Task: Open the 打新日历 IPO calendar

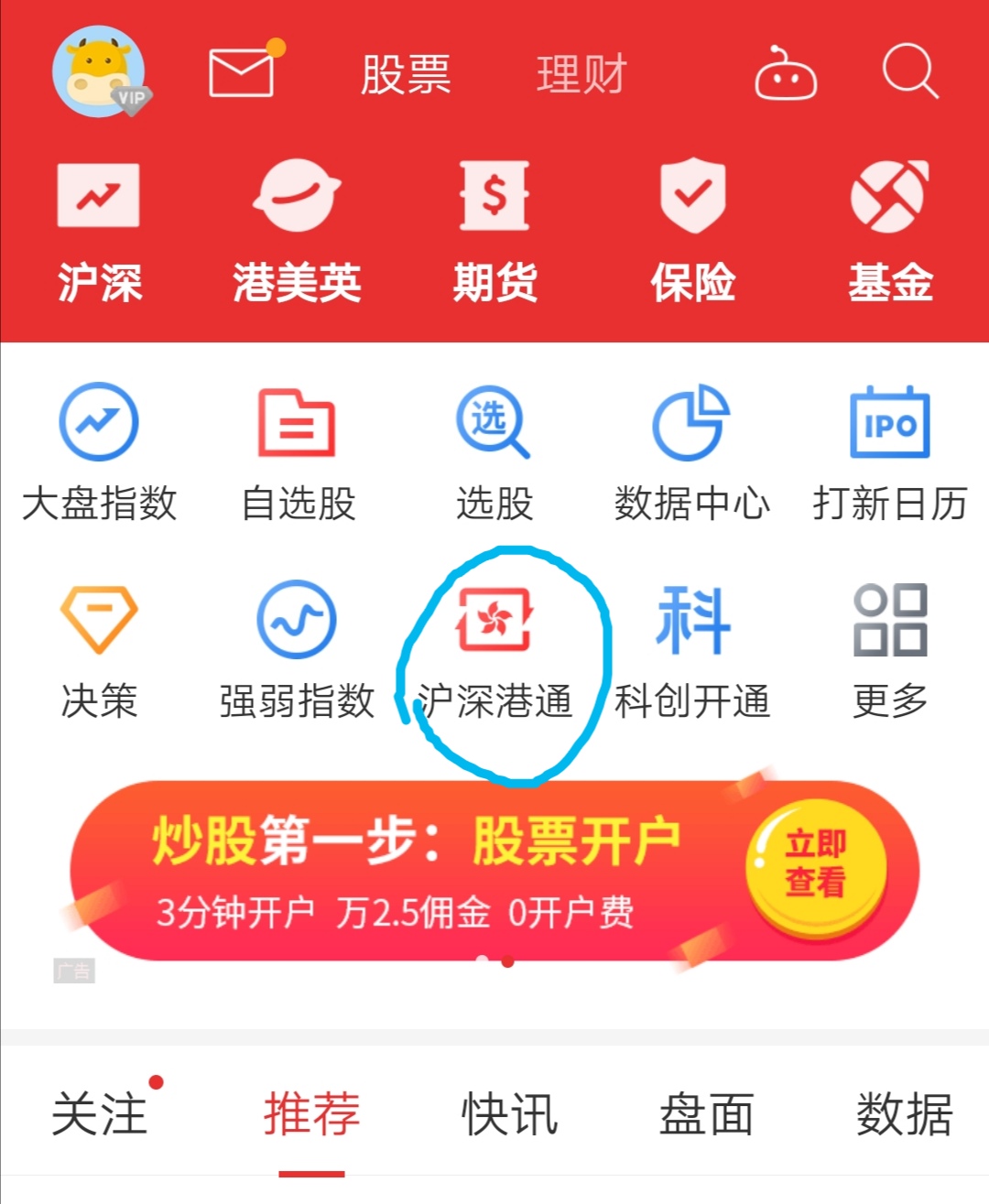Action: (888, 423)
